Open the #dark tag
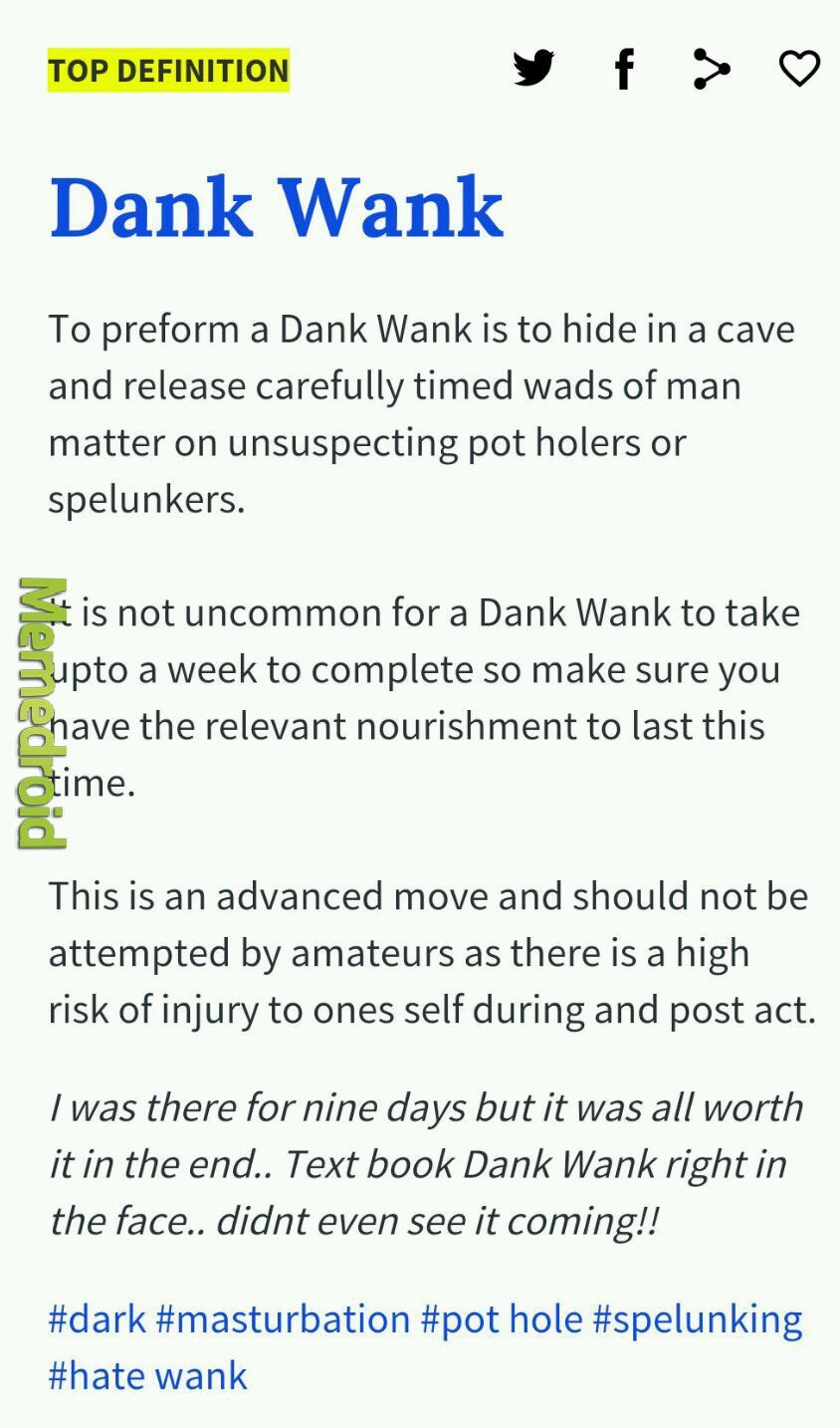840x1428 pixels. 98,1318
